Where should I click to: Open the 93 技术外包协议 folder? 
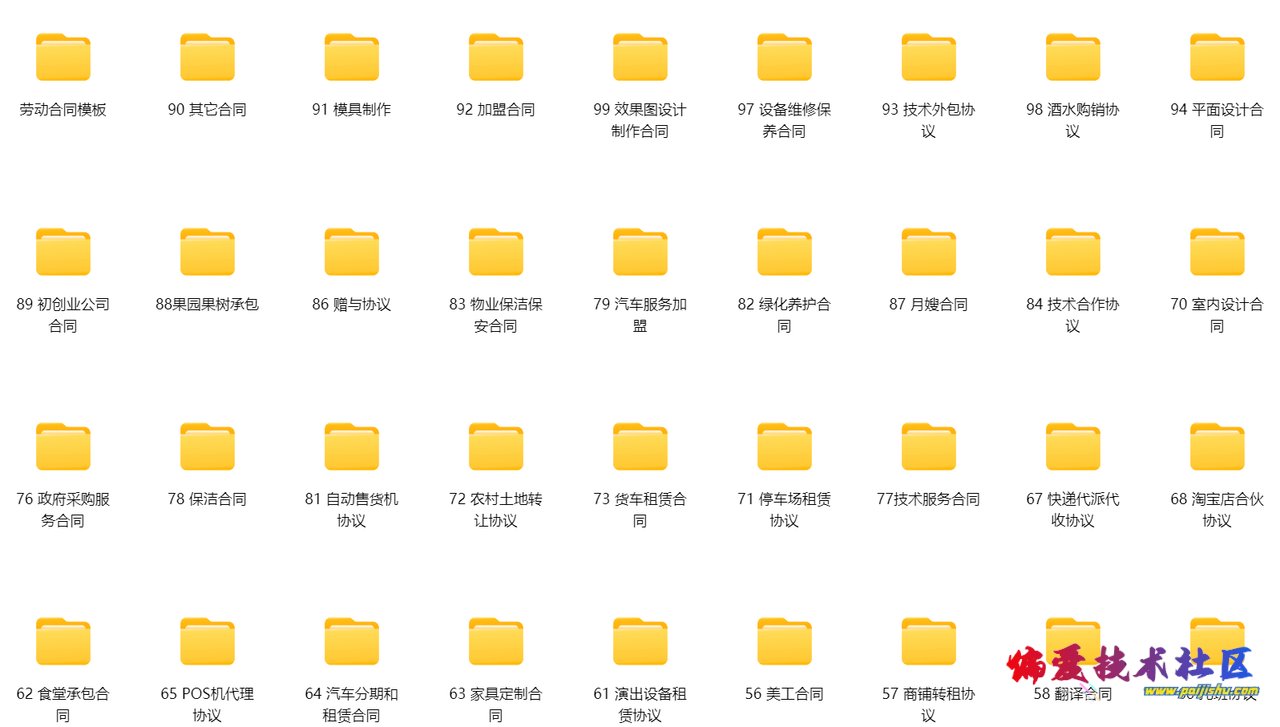(928, 58)
